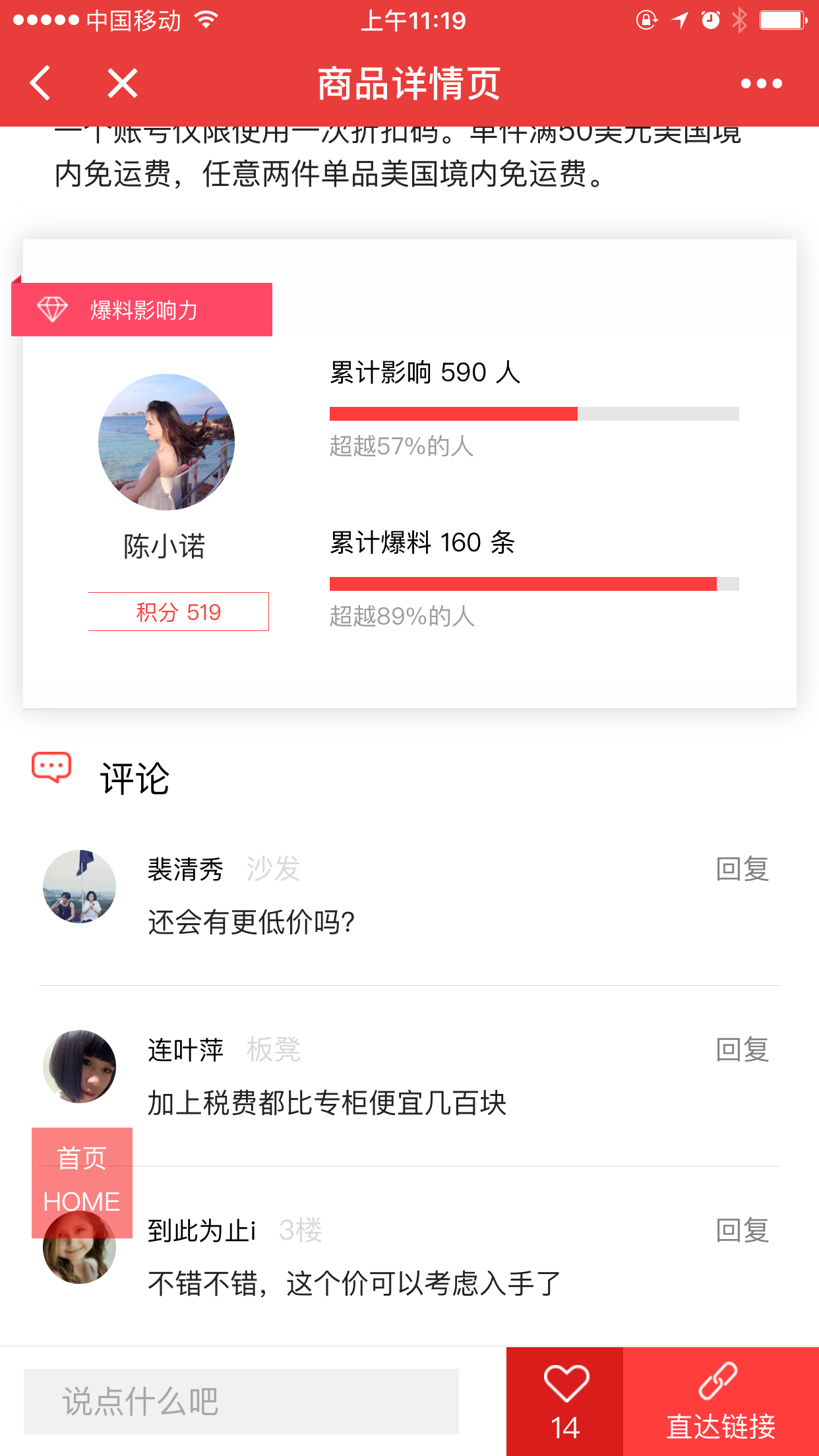The image size is (819, 1456).
Task: Go to 首页 HOME floating button
Action: click(x=82, y=1182)
